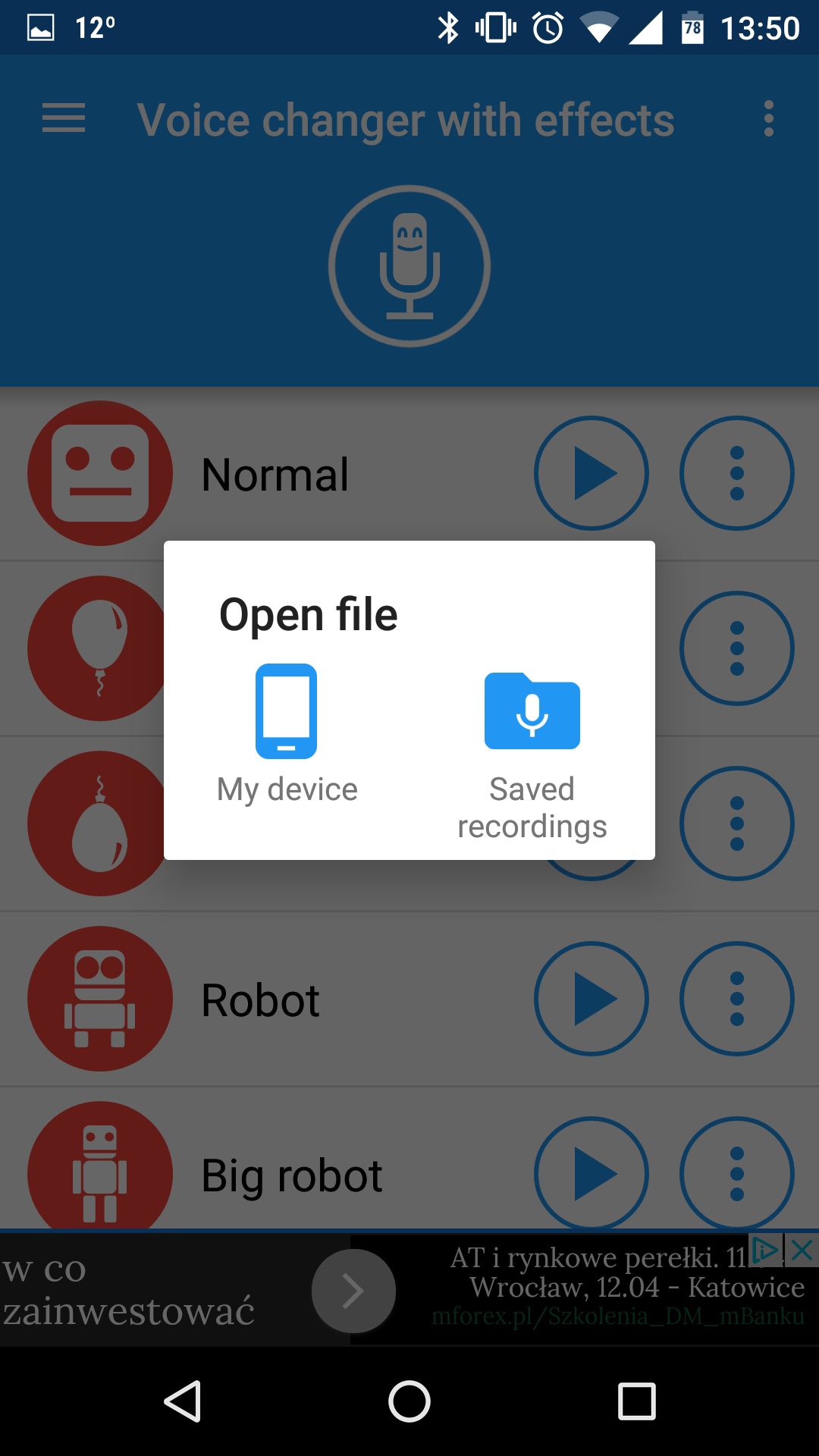Open more options for Normal effect
Screen dimensions: 819x1456
(x=737, y=473)
